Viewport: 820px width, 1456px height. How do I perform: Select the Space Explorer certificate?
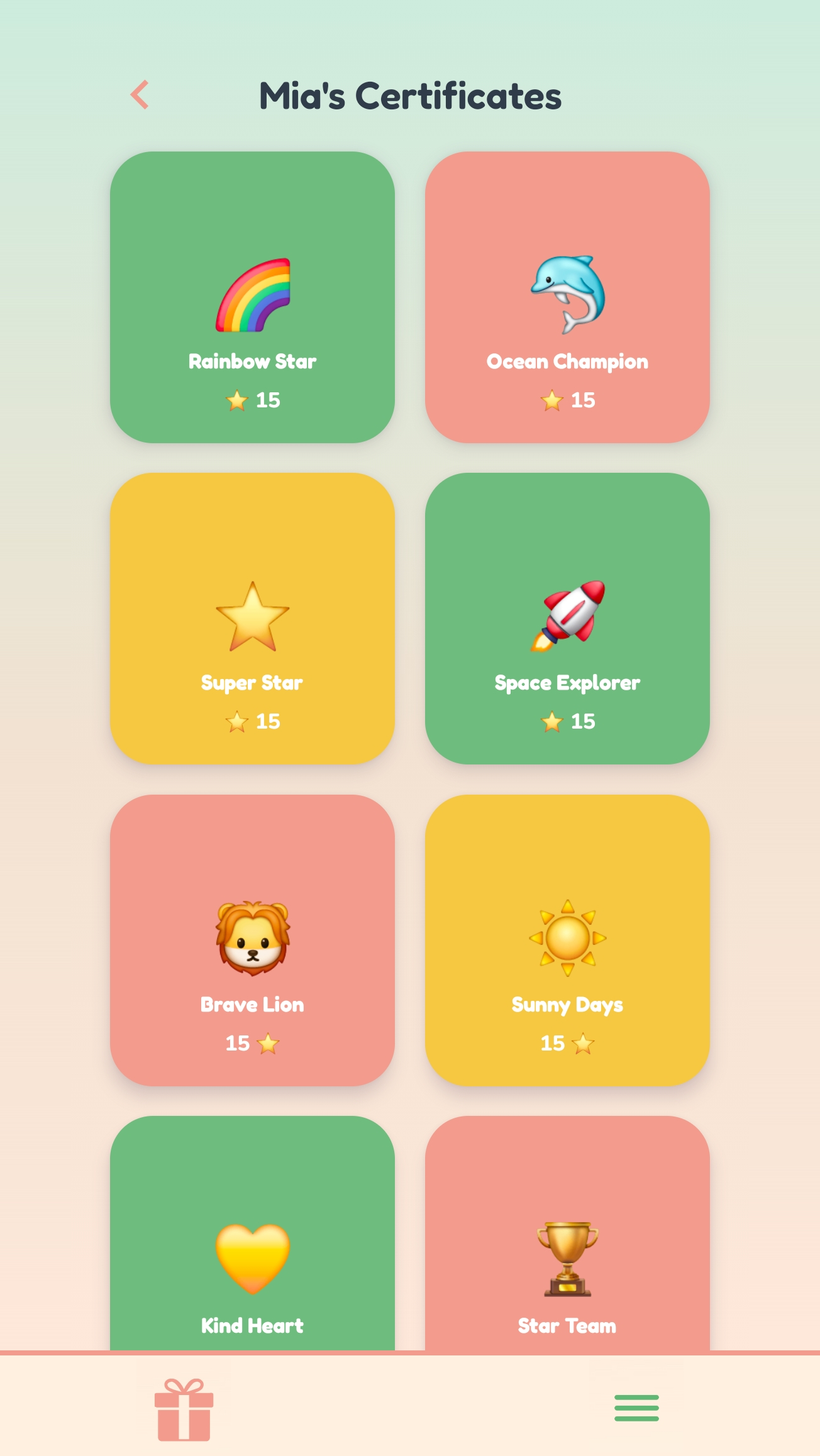coord(567,619)
